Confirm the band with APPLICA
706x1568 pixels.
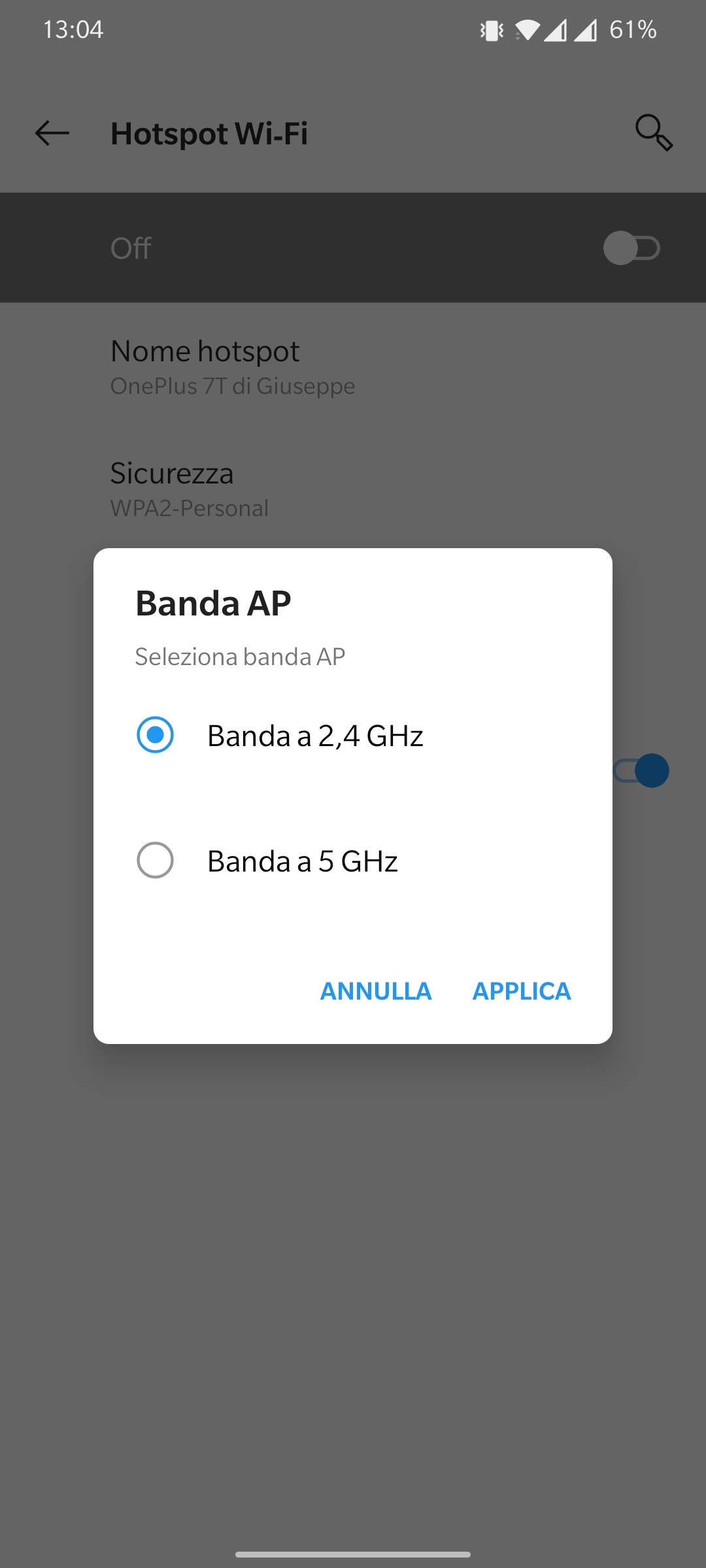522,991
